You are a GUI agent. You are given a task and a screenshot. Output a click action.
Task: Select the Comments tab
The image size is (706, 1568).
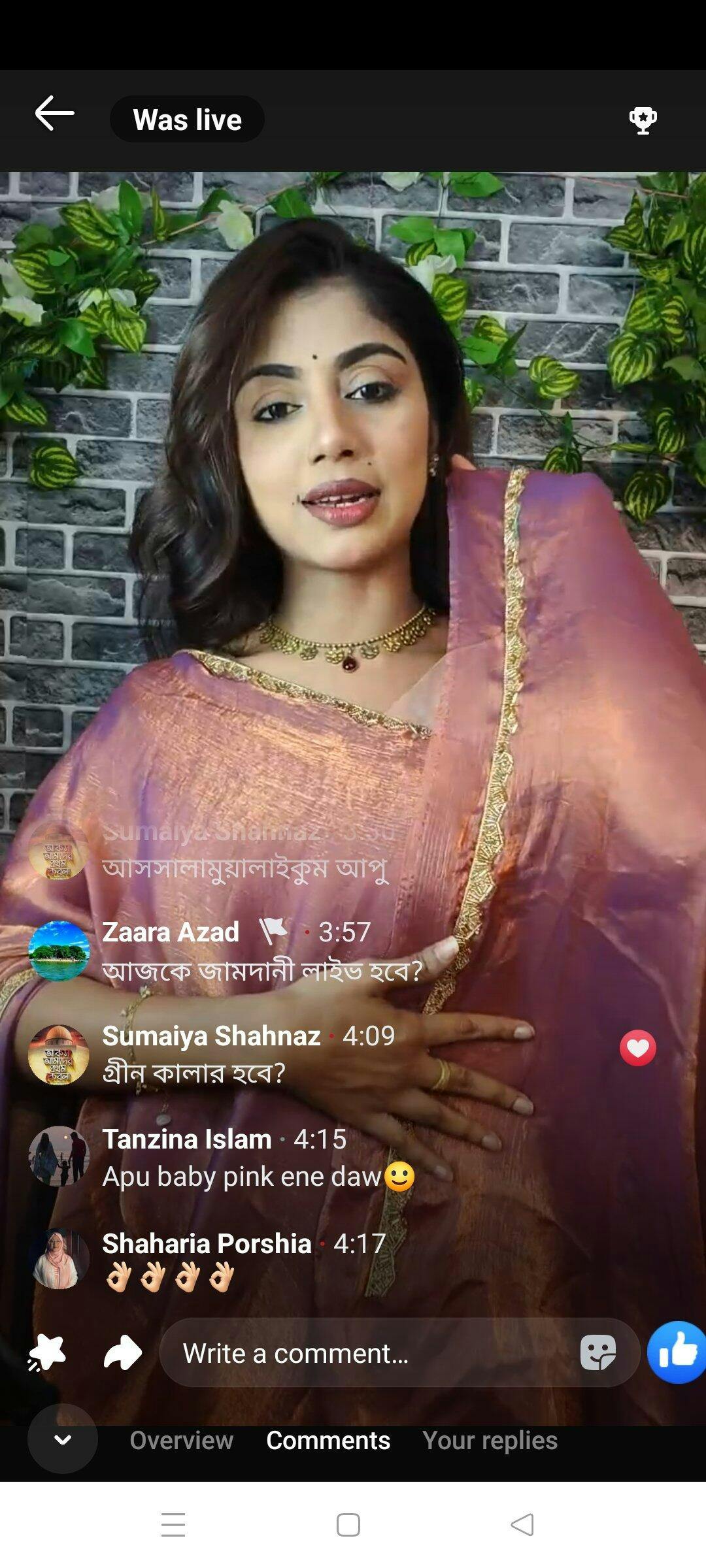coord(328,1441)
